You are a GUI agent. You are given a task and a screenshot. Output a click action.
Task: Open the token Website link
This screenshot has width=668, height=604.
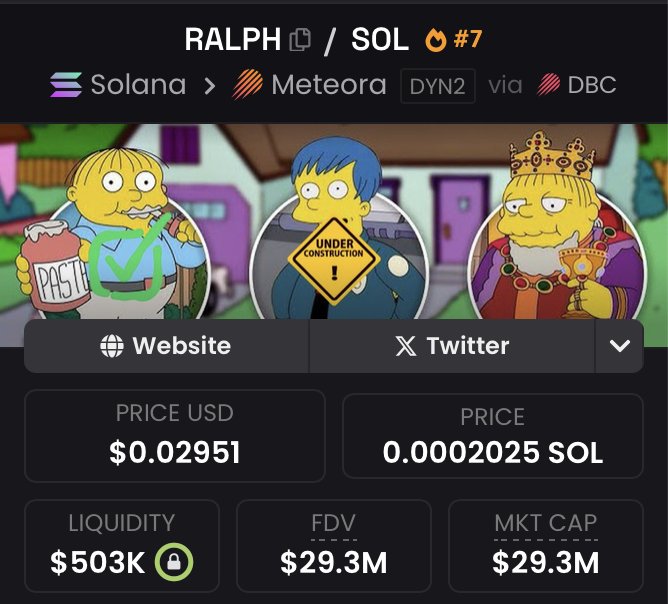[x=166, y=346]
